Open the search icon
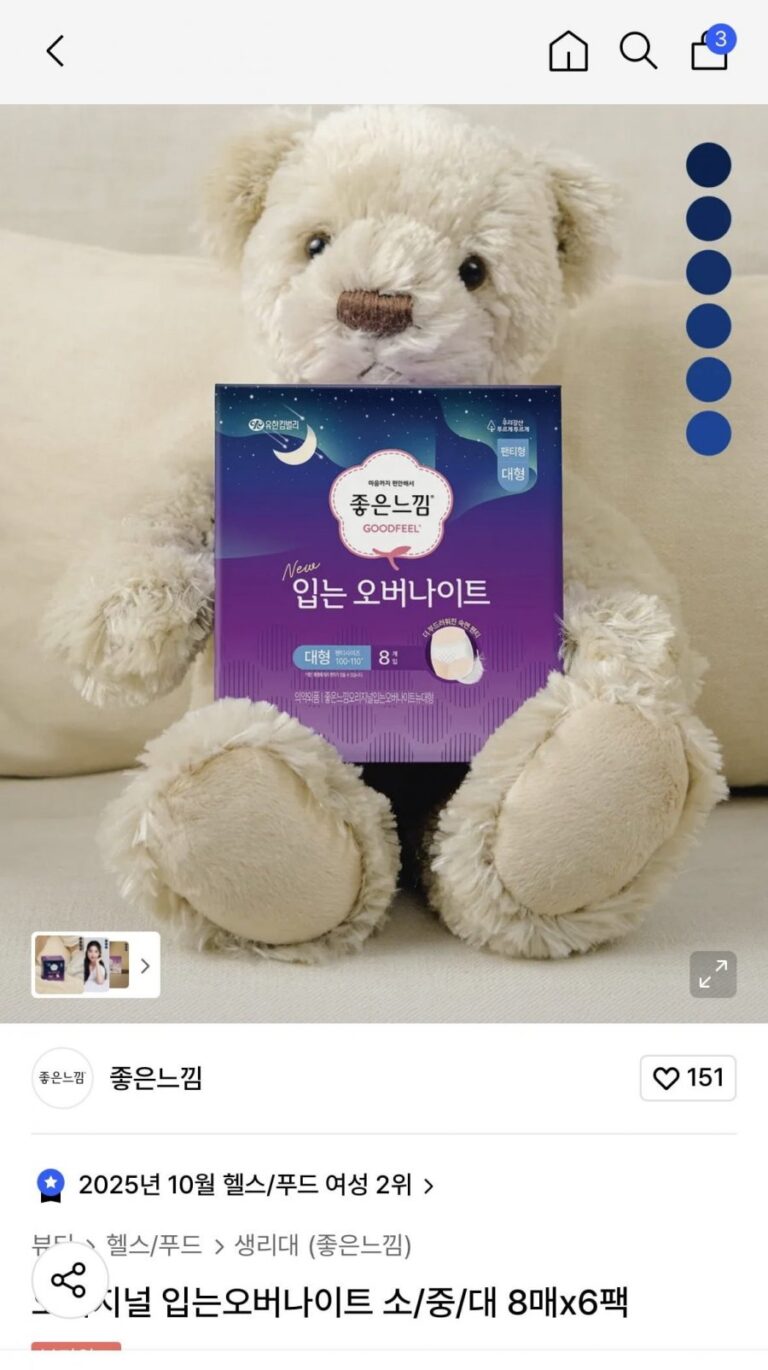The width and height of the screenshot is (768, 1370). tap(637, 51)
